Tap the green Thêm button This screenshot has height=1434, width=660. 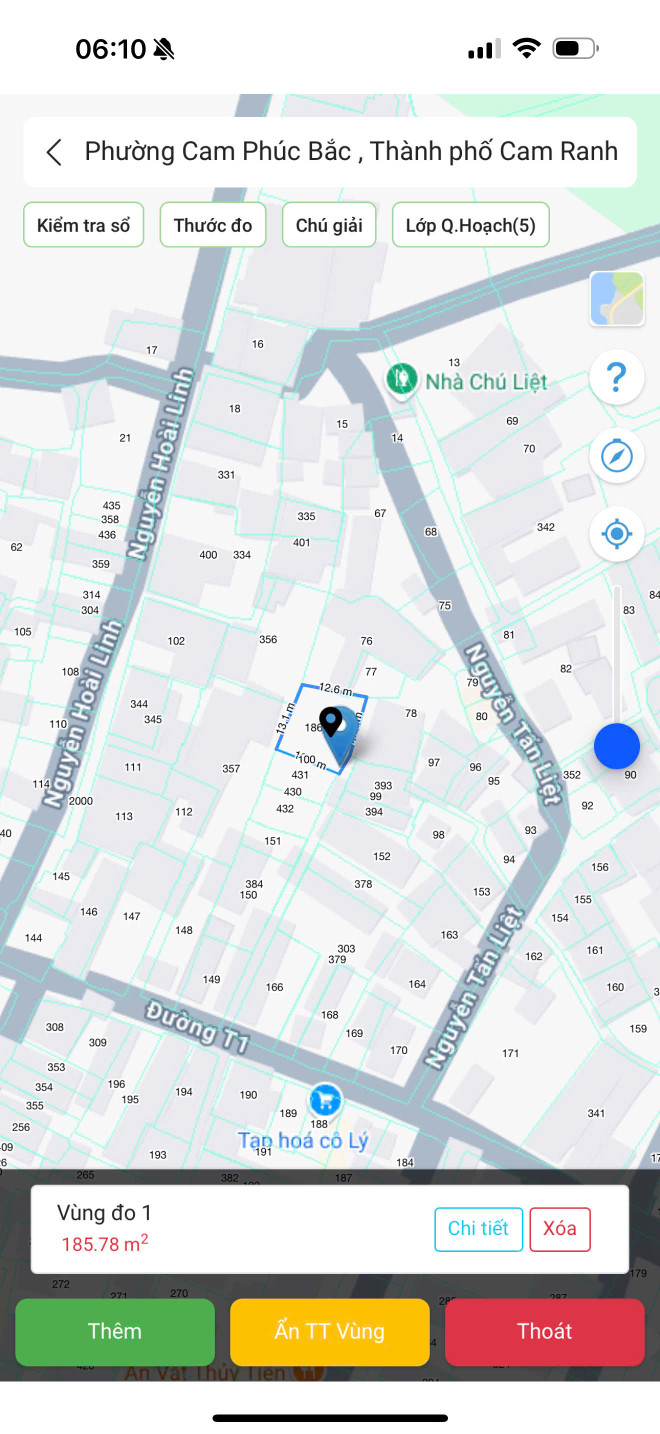tap(115, 1332)
